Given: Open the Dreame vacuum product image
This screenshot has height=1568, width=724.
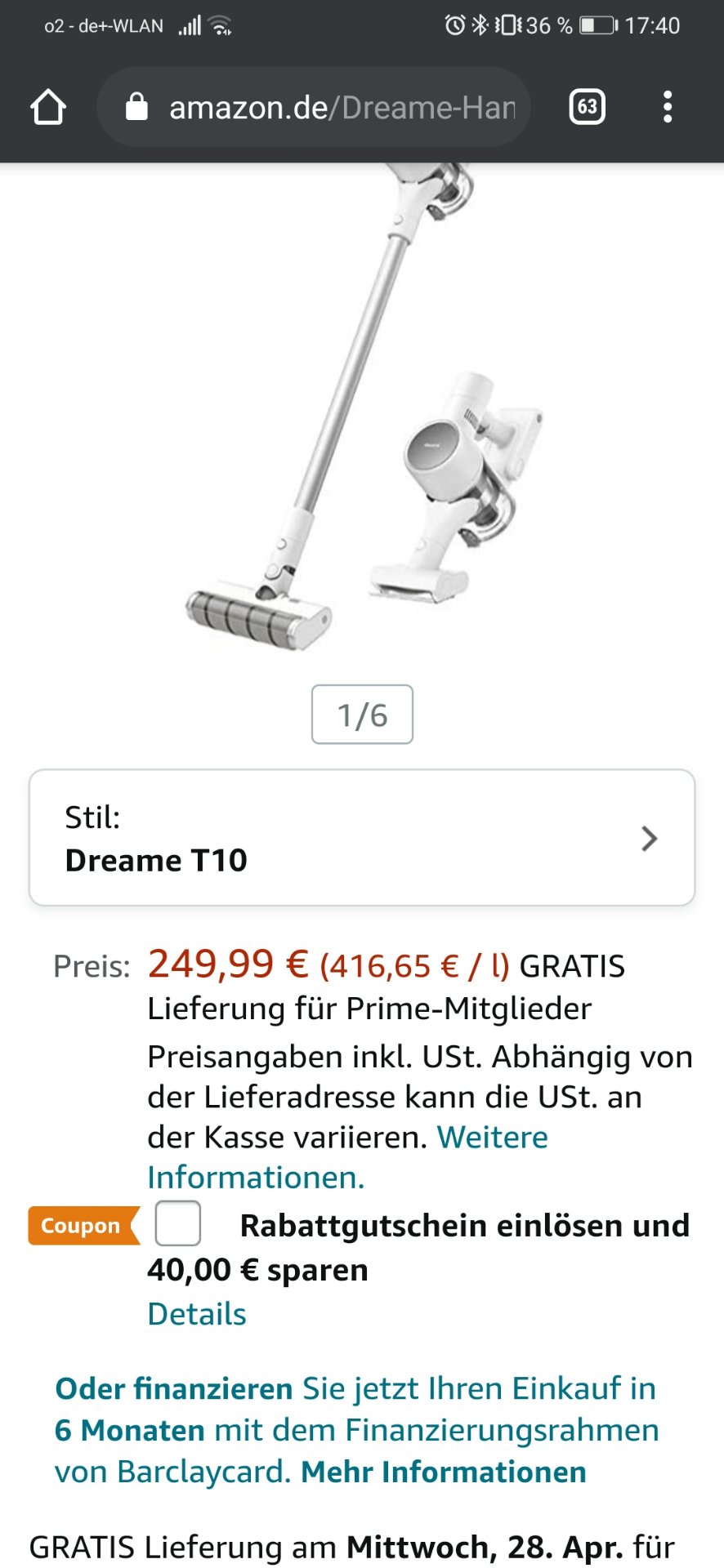Looking at the screenshot, I should point(362,408).
